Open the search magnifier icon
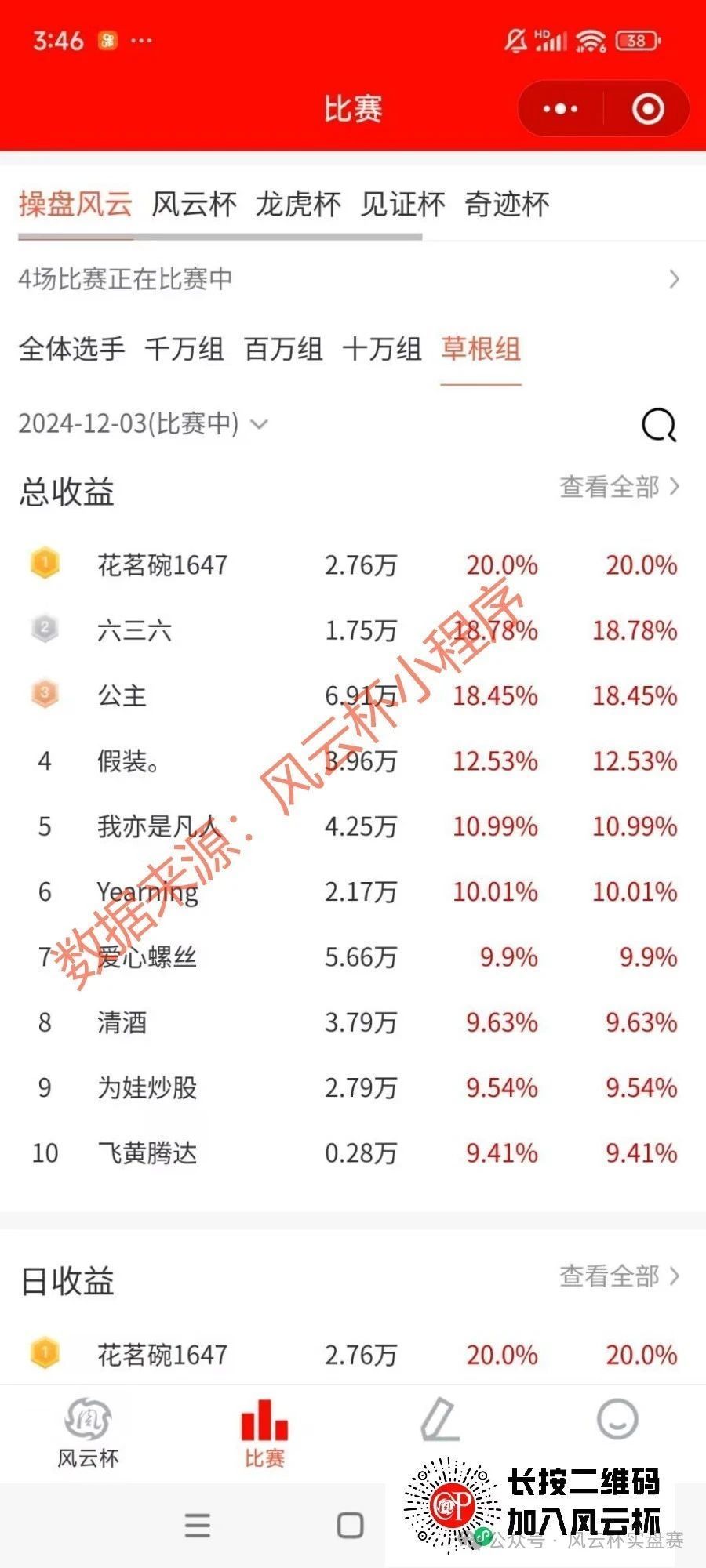 (x=659, y=426)
